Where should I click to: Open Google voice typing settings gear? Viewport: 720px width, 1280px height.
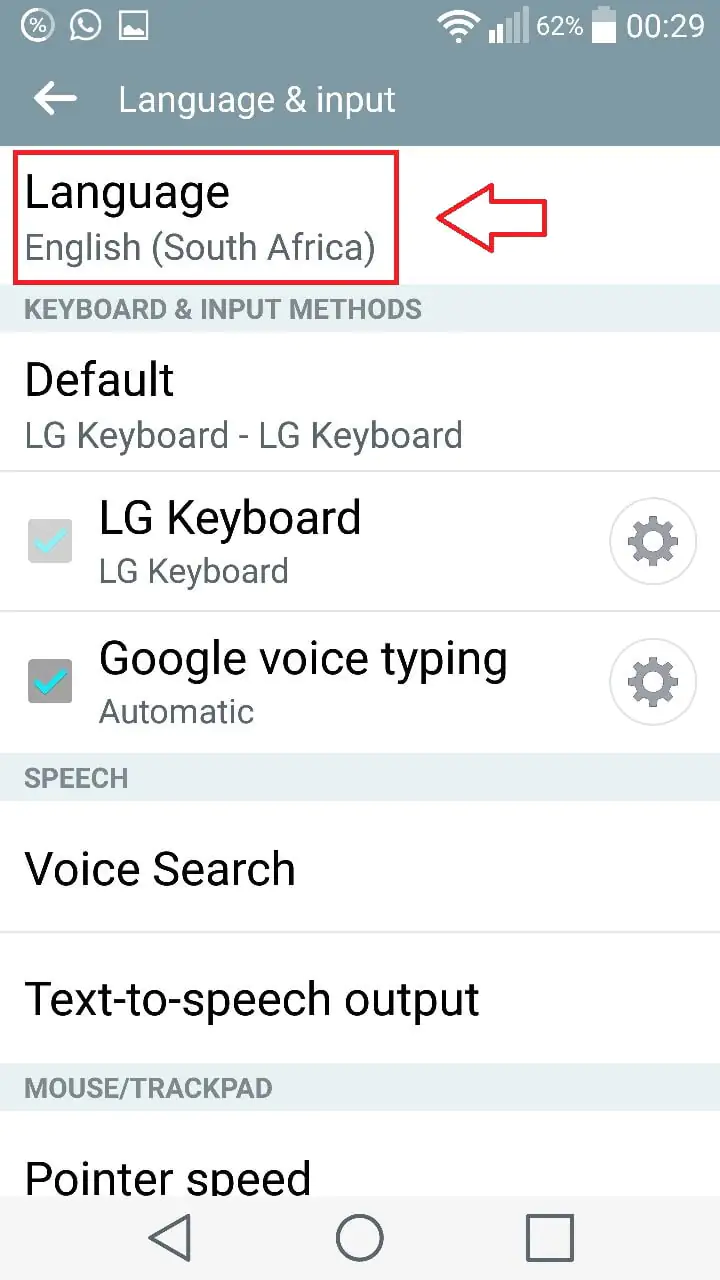coord(652,682)
